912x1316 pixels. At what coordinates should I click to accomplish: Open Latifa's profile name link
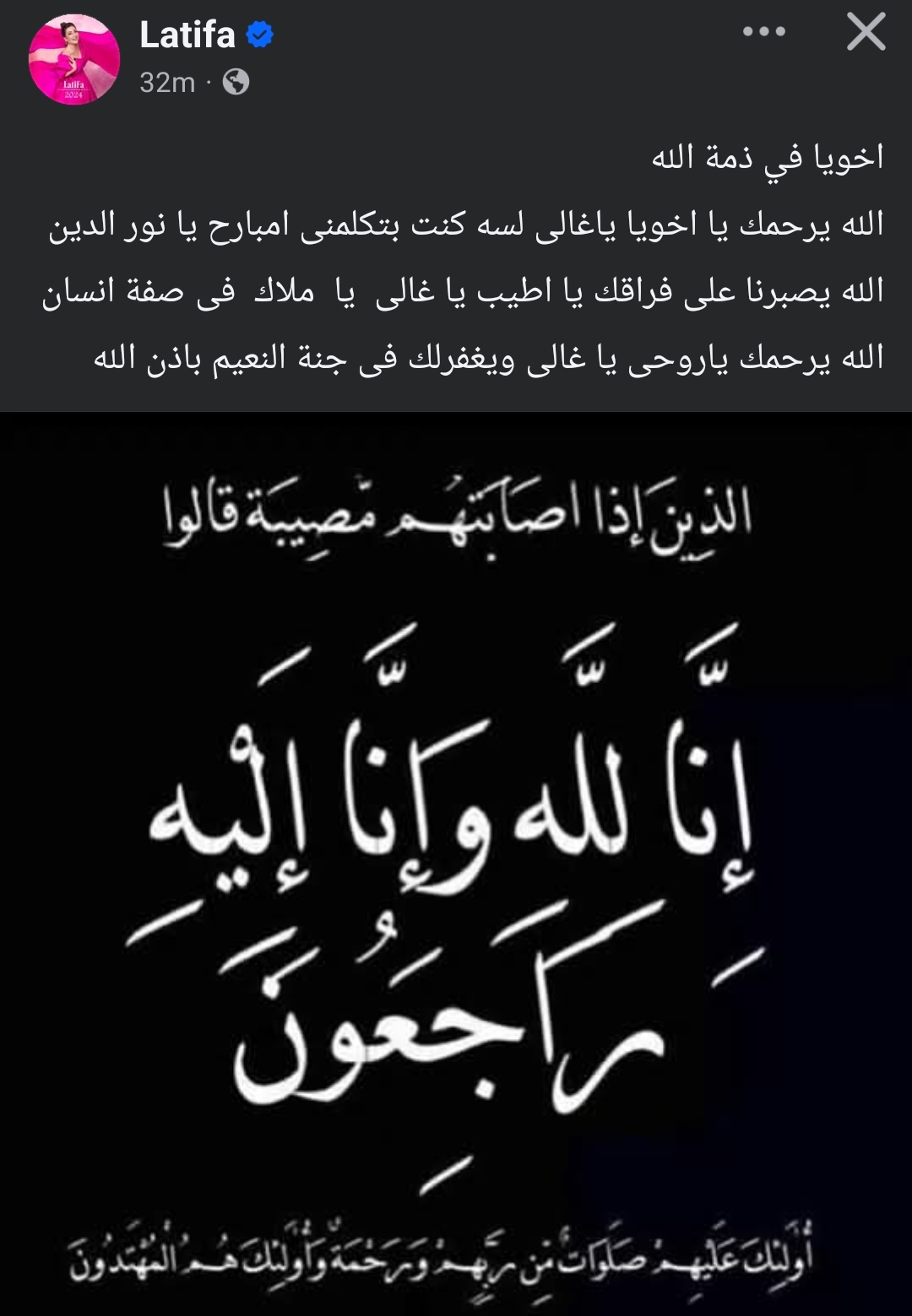[x=187, y=35]
